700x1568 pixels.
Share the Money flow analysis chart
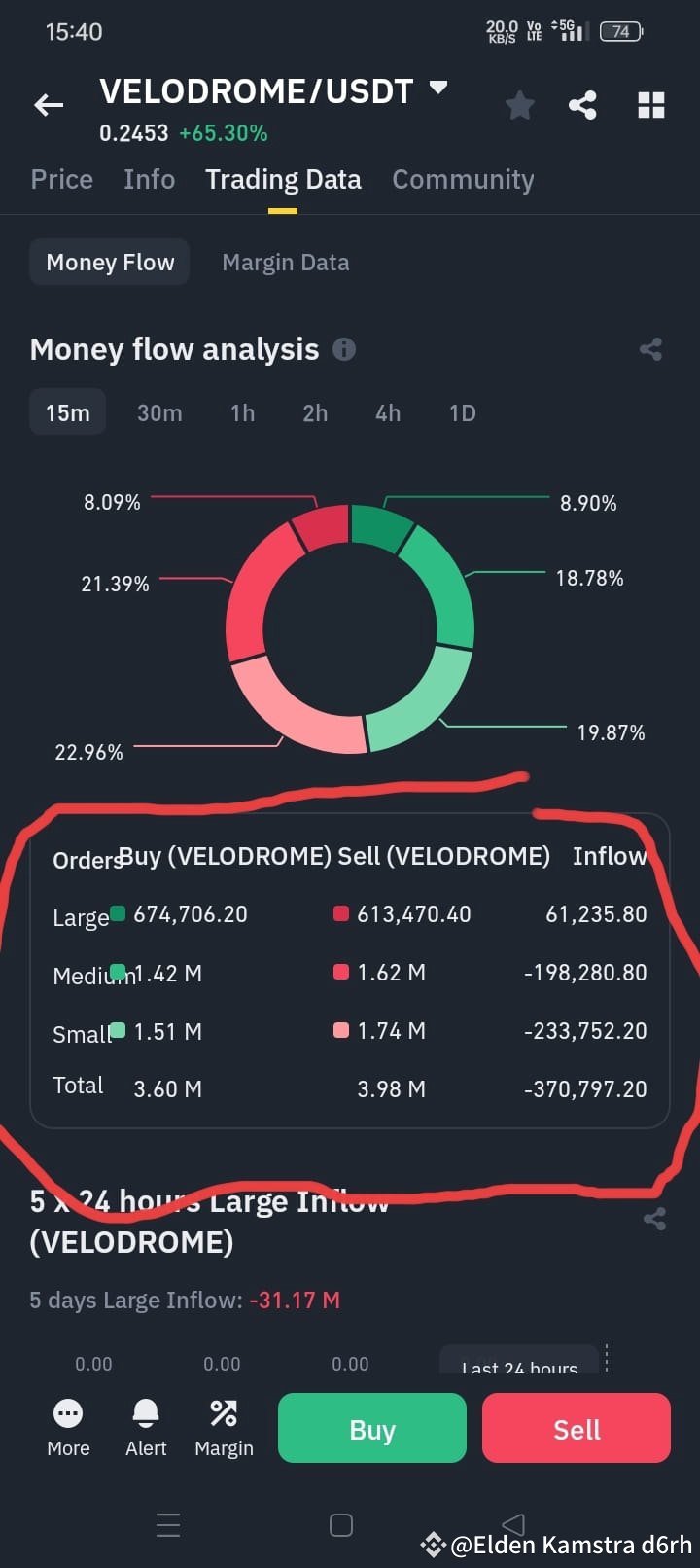point(650,349)
